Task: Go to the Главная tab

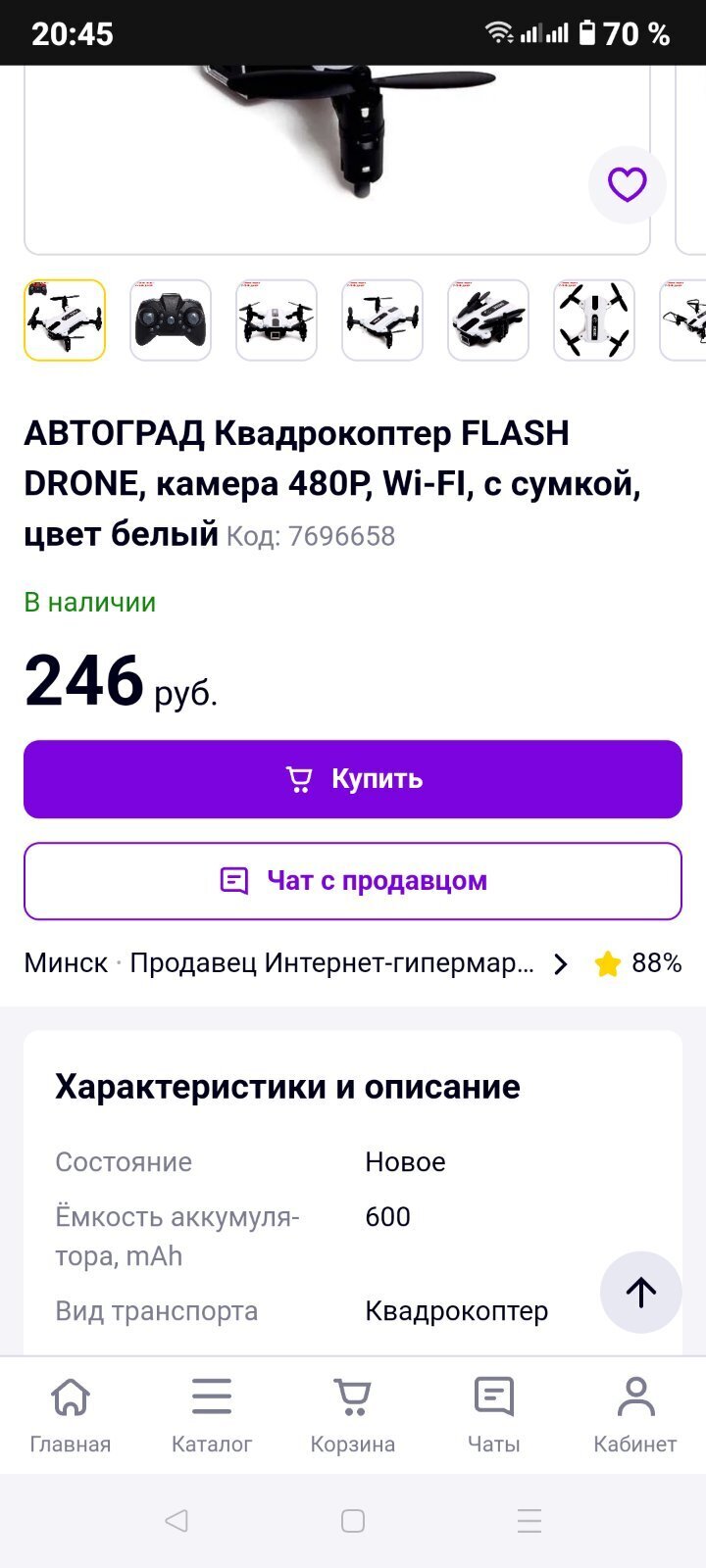Action: tap(71, 1414)
